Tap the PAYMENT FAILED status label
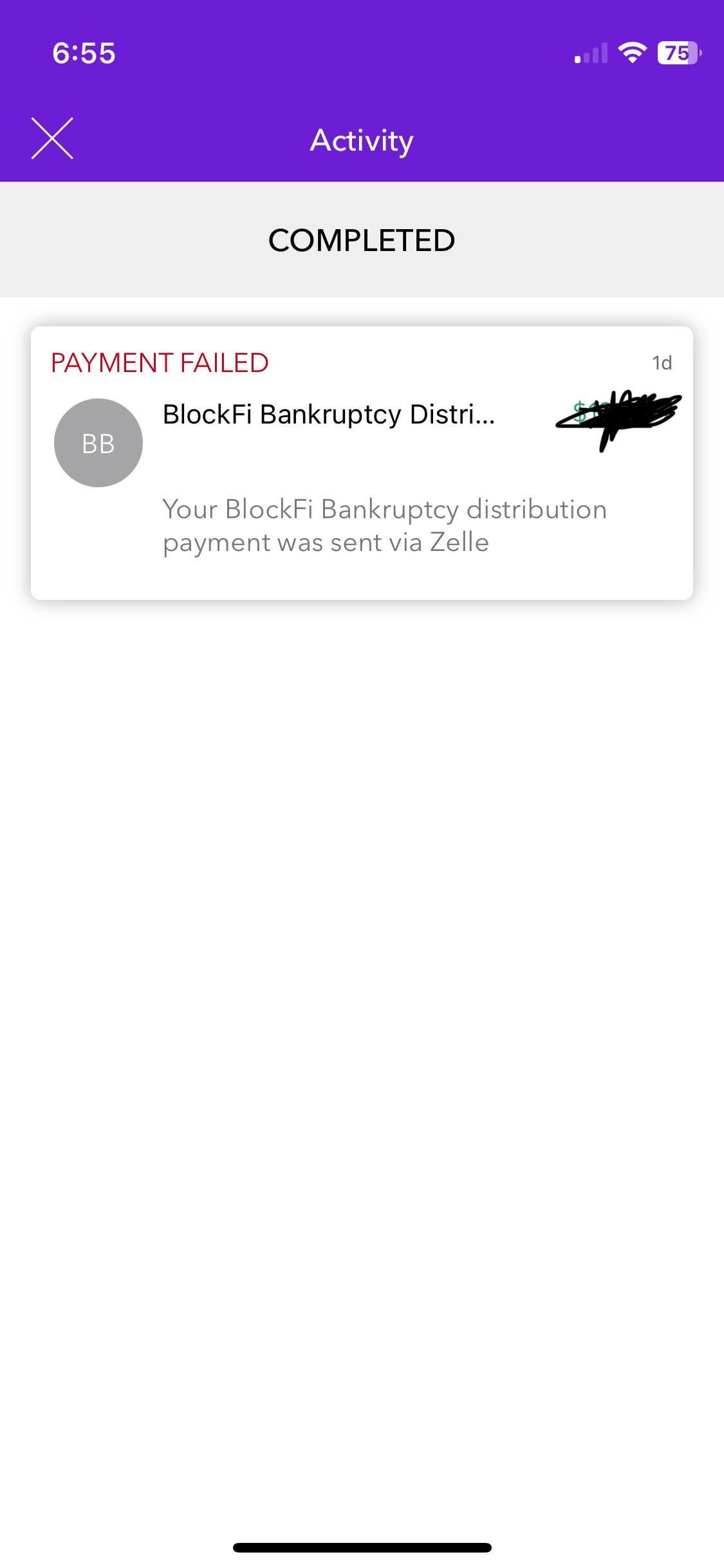 158,362
